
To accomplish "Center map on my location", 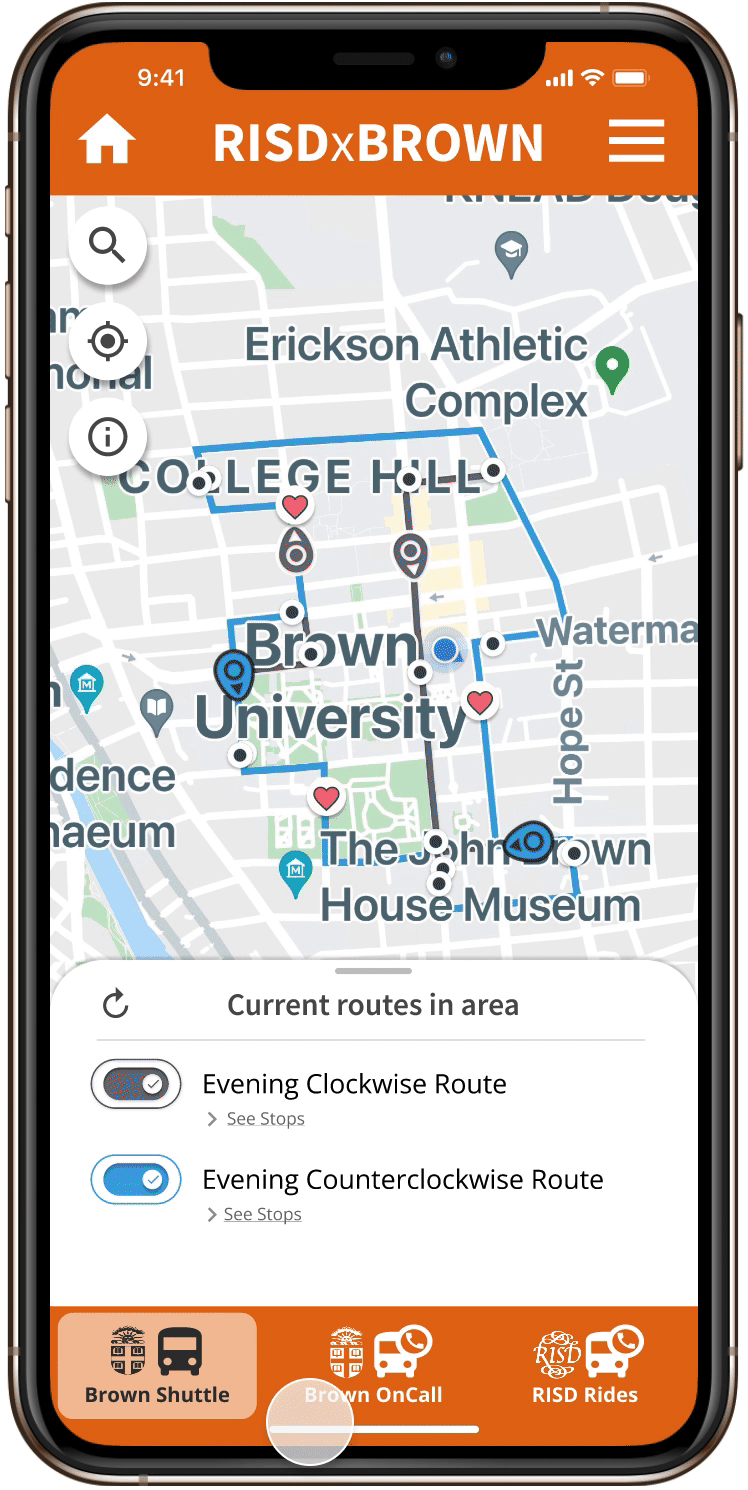I will [108, 341].
